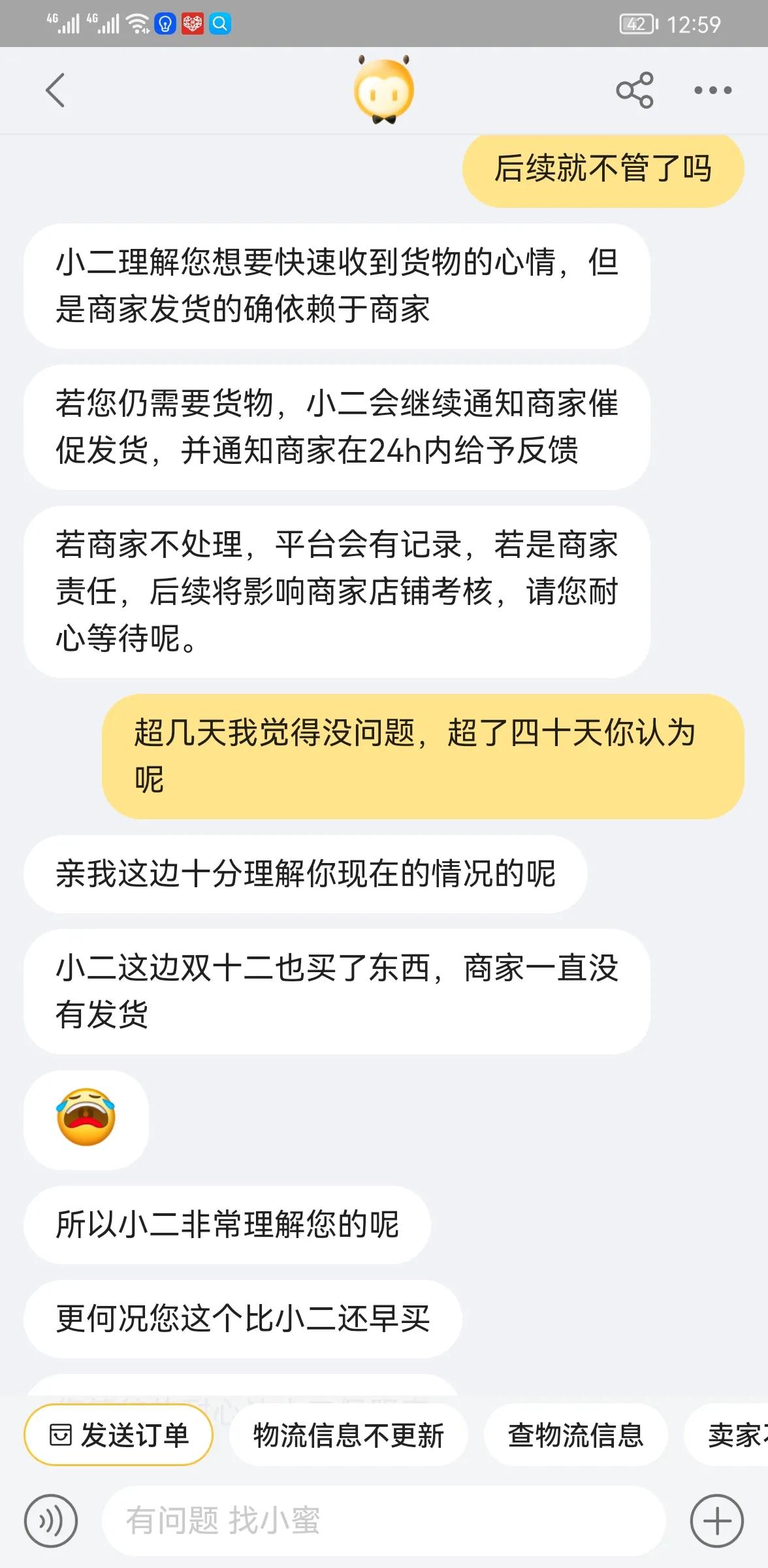
Task: Tap the 小蜜 bee avatar in the header
Action: (x=384, y=90)
